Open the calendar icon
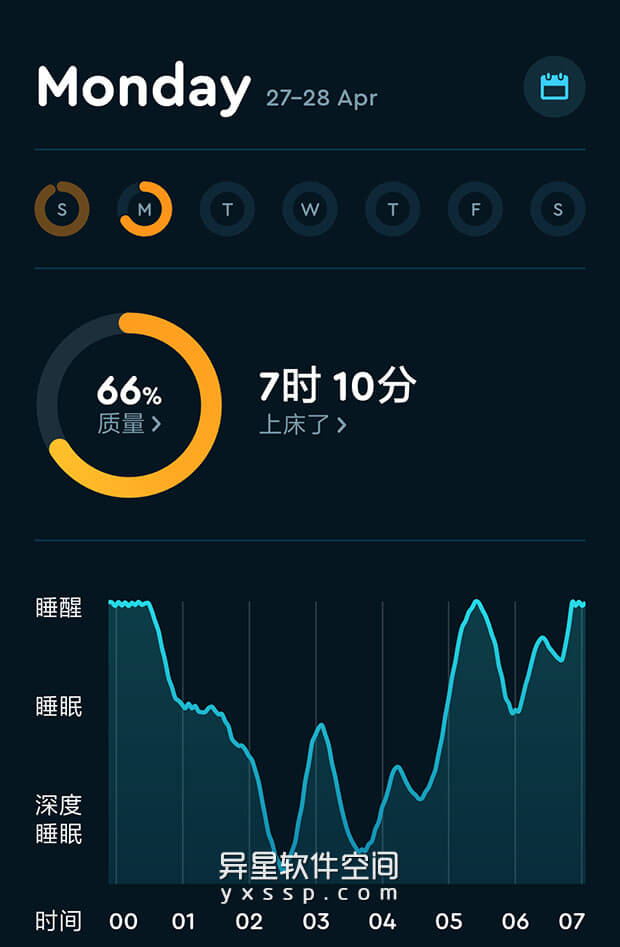620x947 pixels. click(554, 88)
